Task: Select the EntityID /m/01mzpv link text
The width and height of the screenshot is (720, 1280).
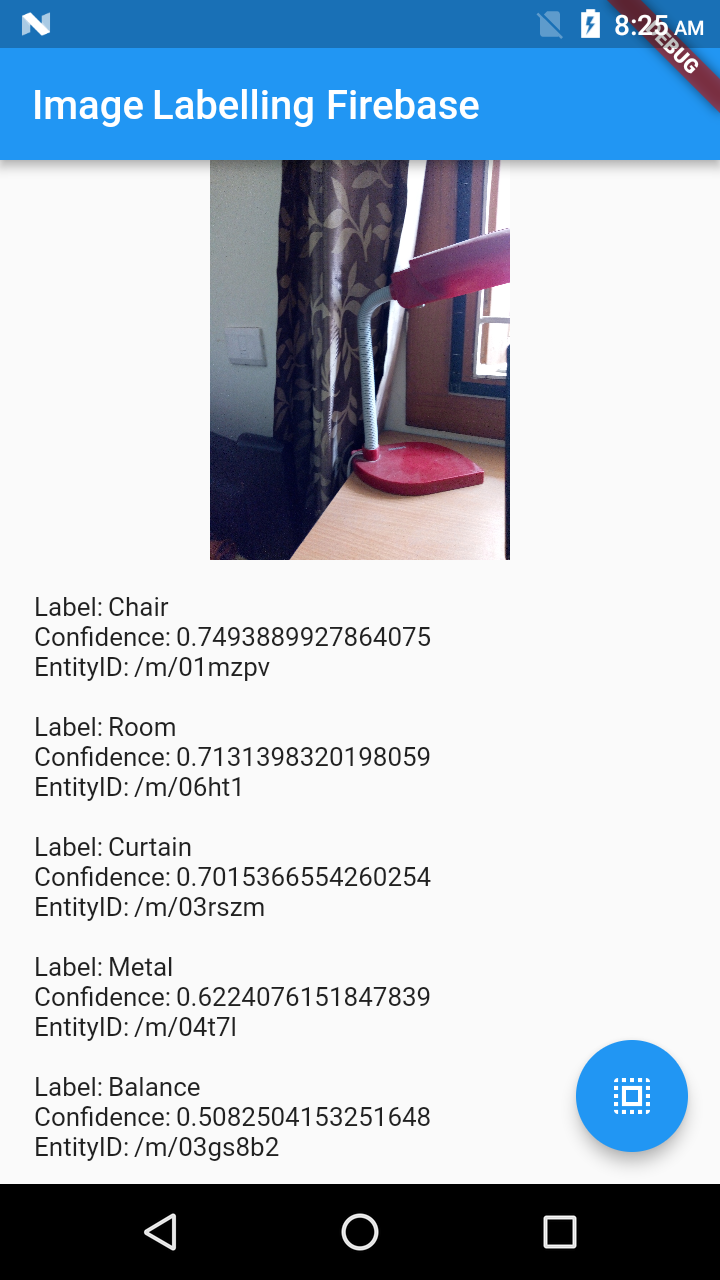Action: (149, 667)
